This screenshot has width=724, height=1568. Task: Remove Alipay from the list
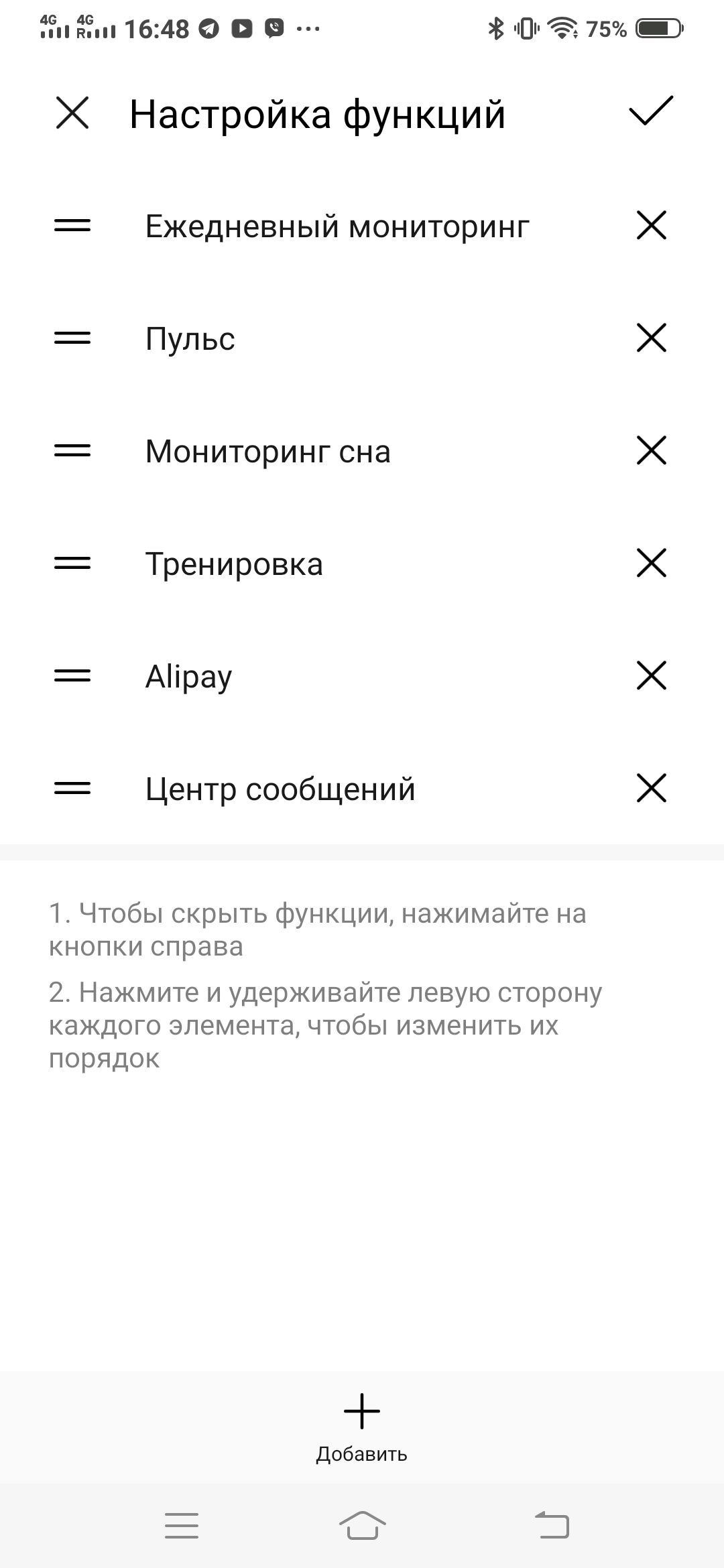[651, 675]
